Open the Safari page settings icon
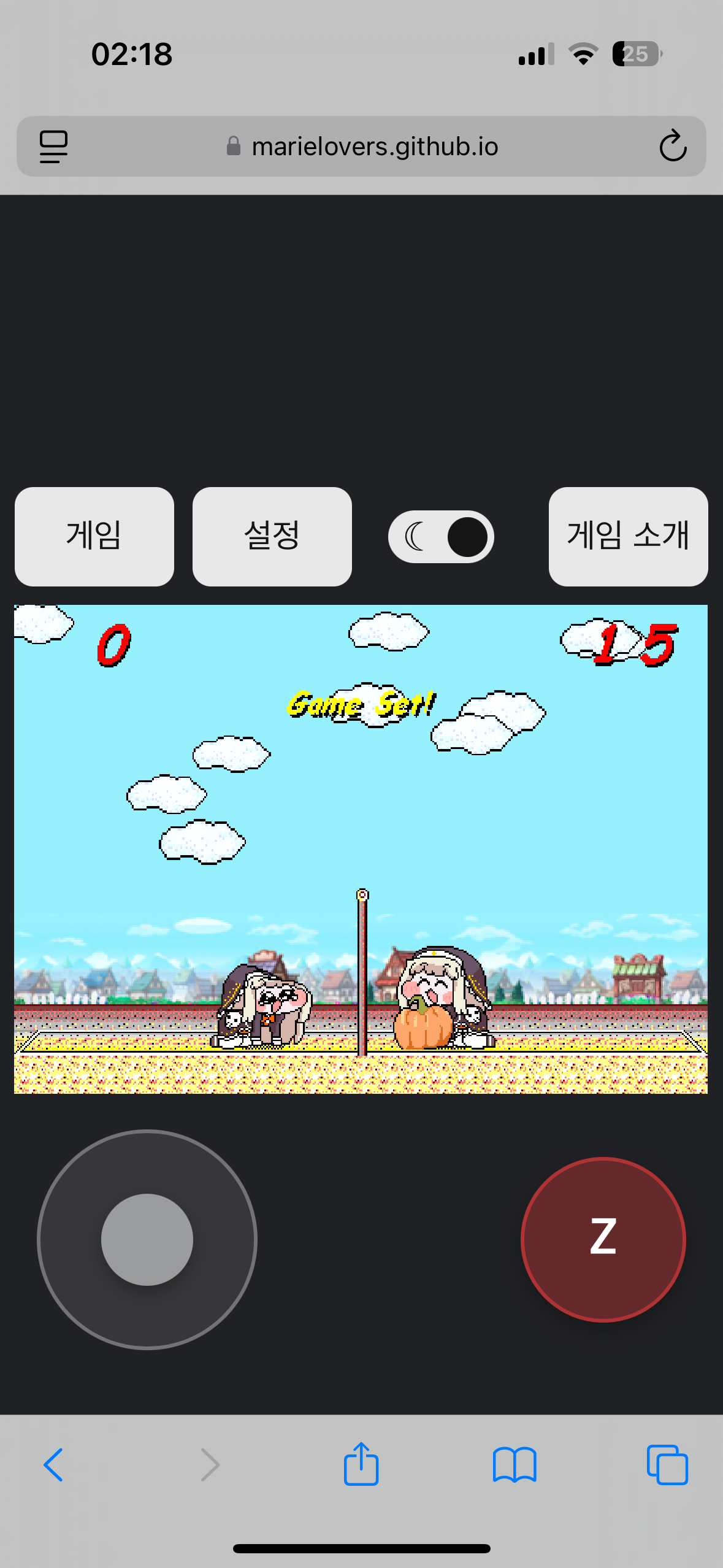723x1568 pixels. 53,146
